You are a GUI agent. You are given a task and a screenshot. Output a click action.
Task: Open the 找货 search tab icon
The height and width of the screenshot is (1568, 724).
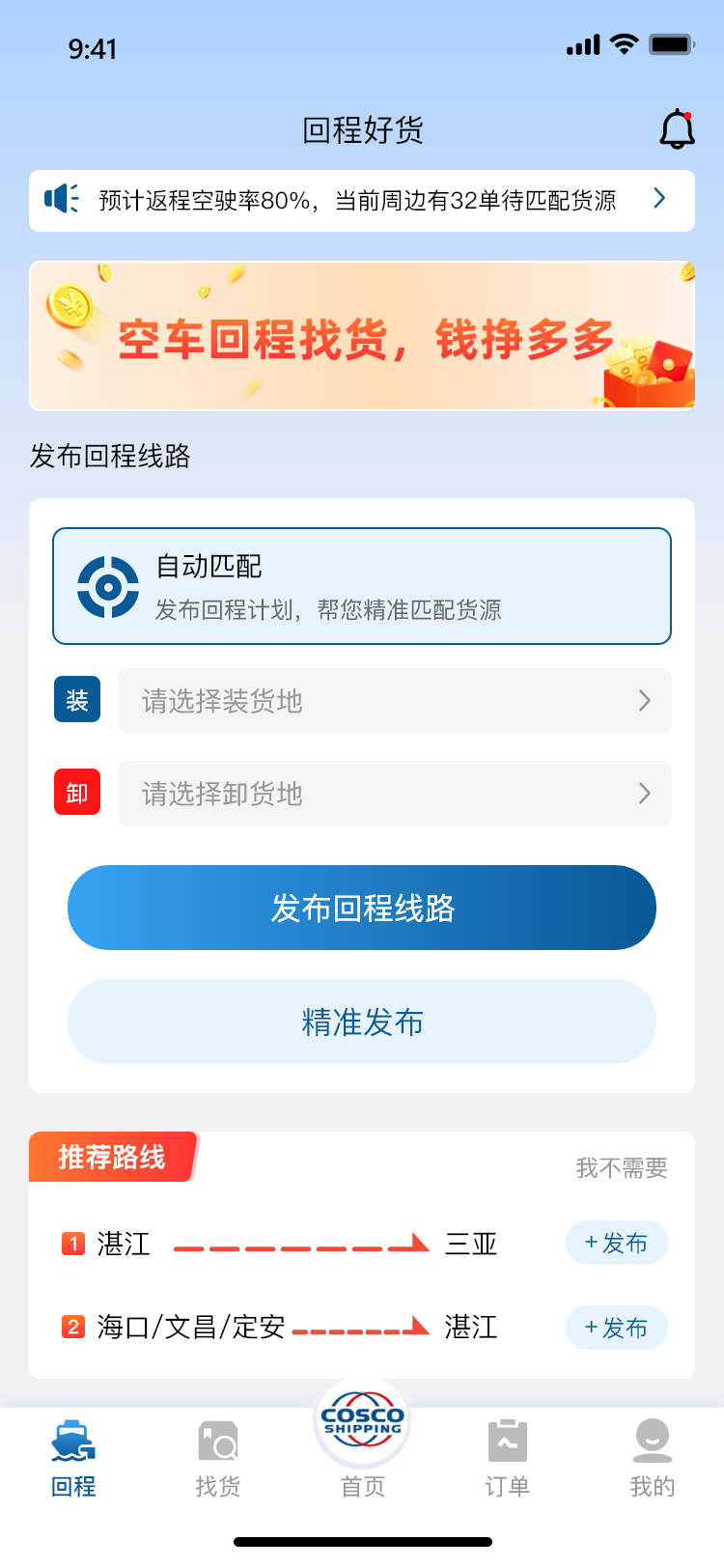point(216,1440)
